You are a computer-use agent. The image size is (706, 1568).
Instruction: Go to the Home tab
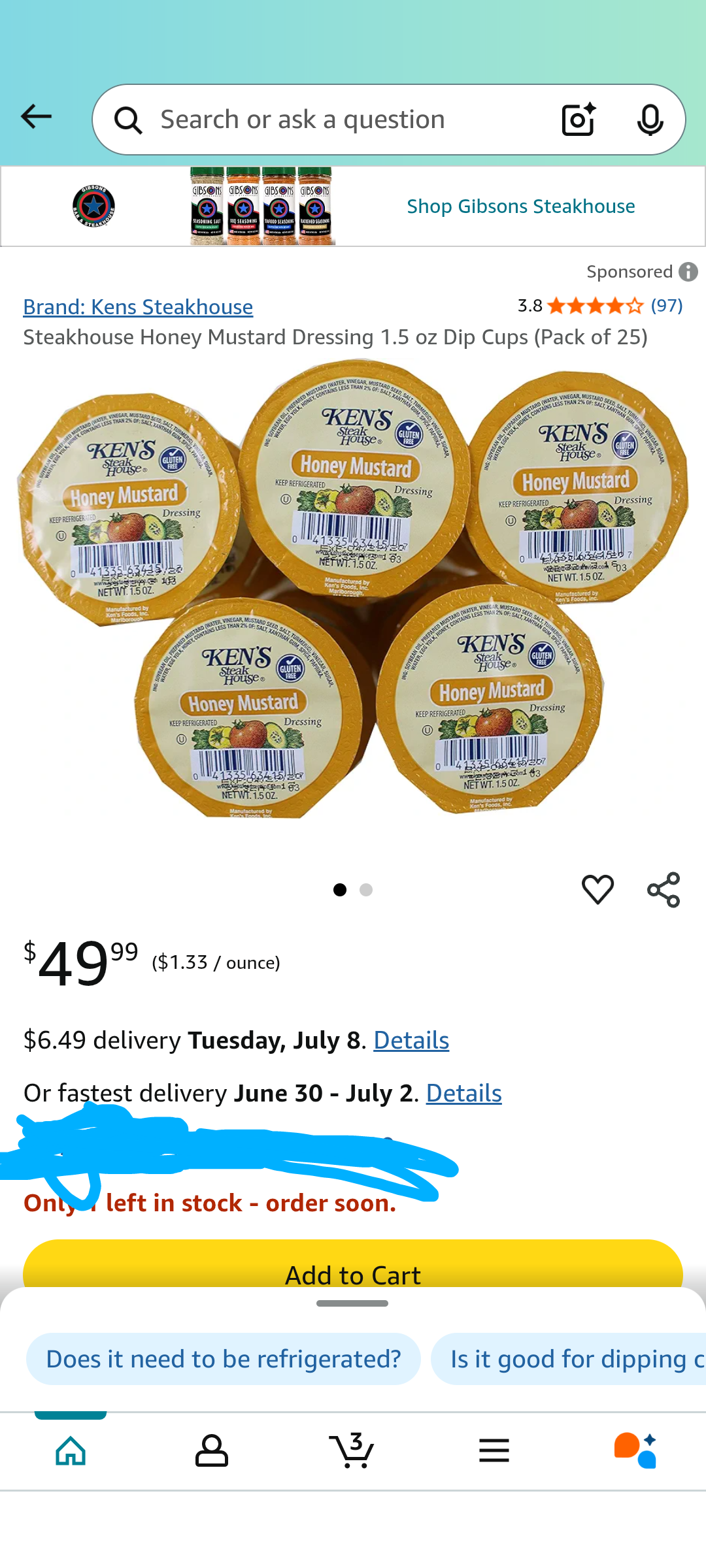pyautogui.click(x=71, y=1451)
